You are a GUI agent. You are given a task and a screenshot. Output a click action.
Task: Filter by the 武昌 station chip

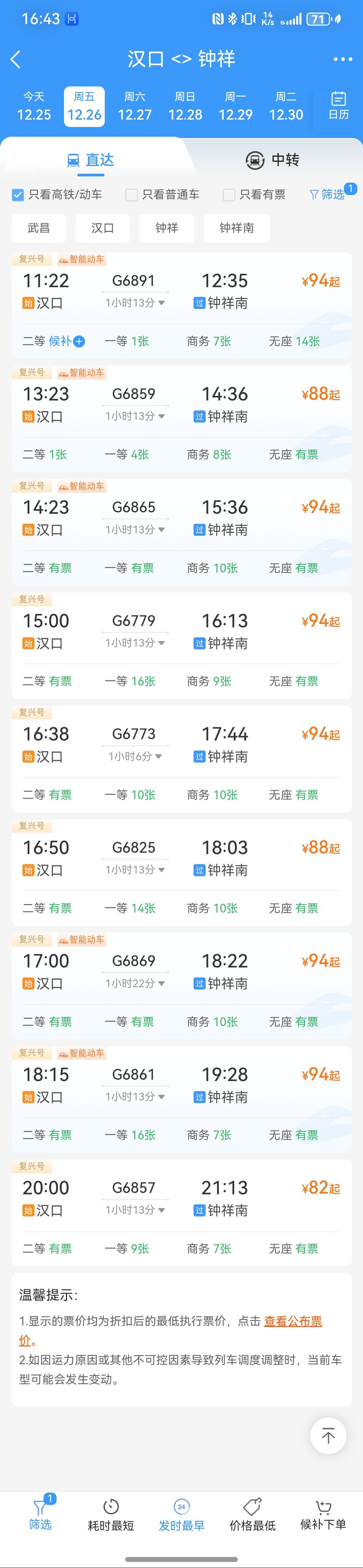39,228
